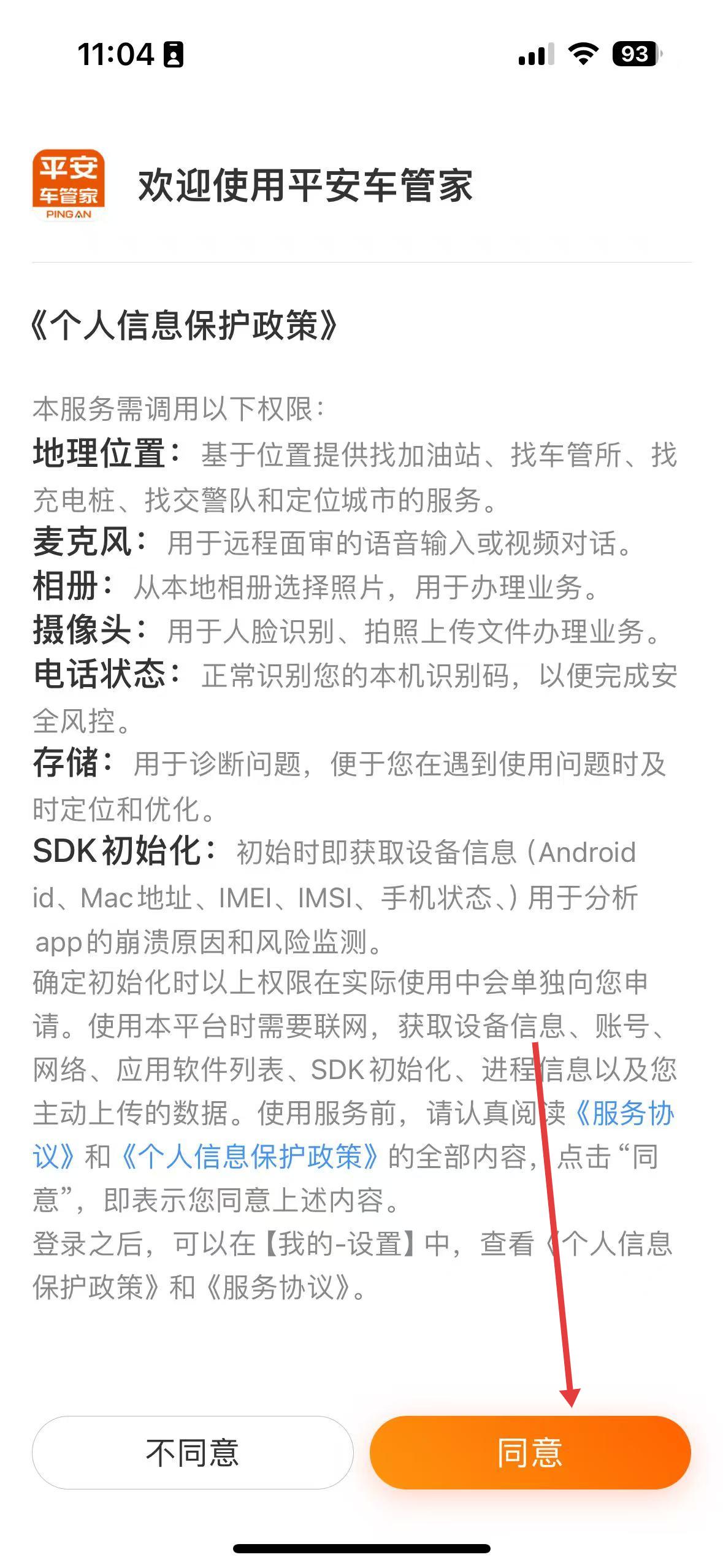Open the blue 《服务协议》 link

(623, 1113)
